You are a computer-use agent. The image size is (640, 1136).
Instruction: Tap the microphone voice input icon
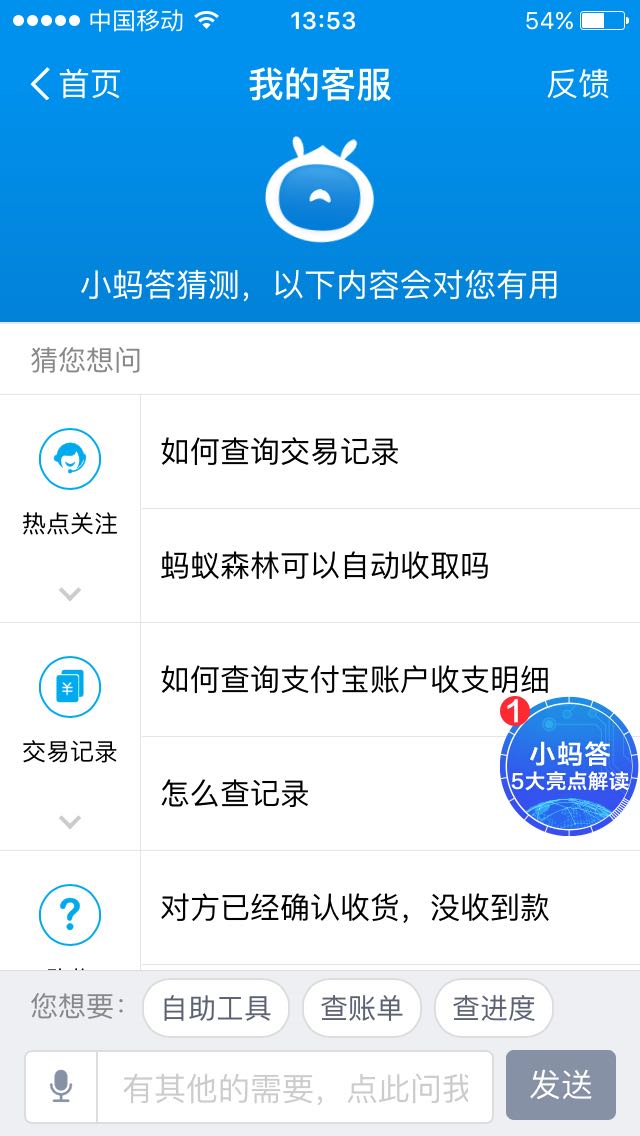pyautogui.click(x=62, y=1087)
